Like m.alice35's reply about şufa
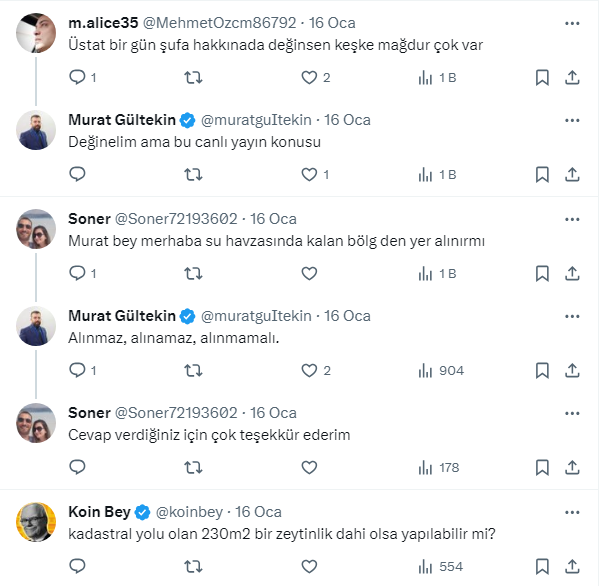Screen dimensions: 603x586 pos(309,77)
